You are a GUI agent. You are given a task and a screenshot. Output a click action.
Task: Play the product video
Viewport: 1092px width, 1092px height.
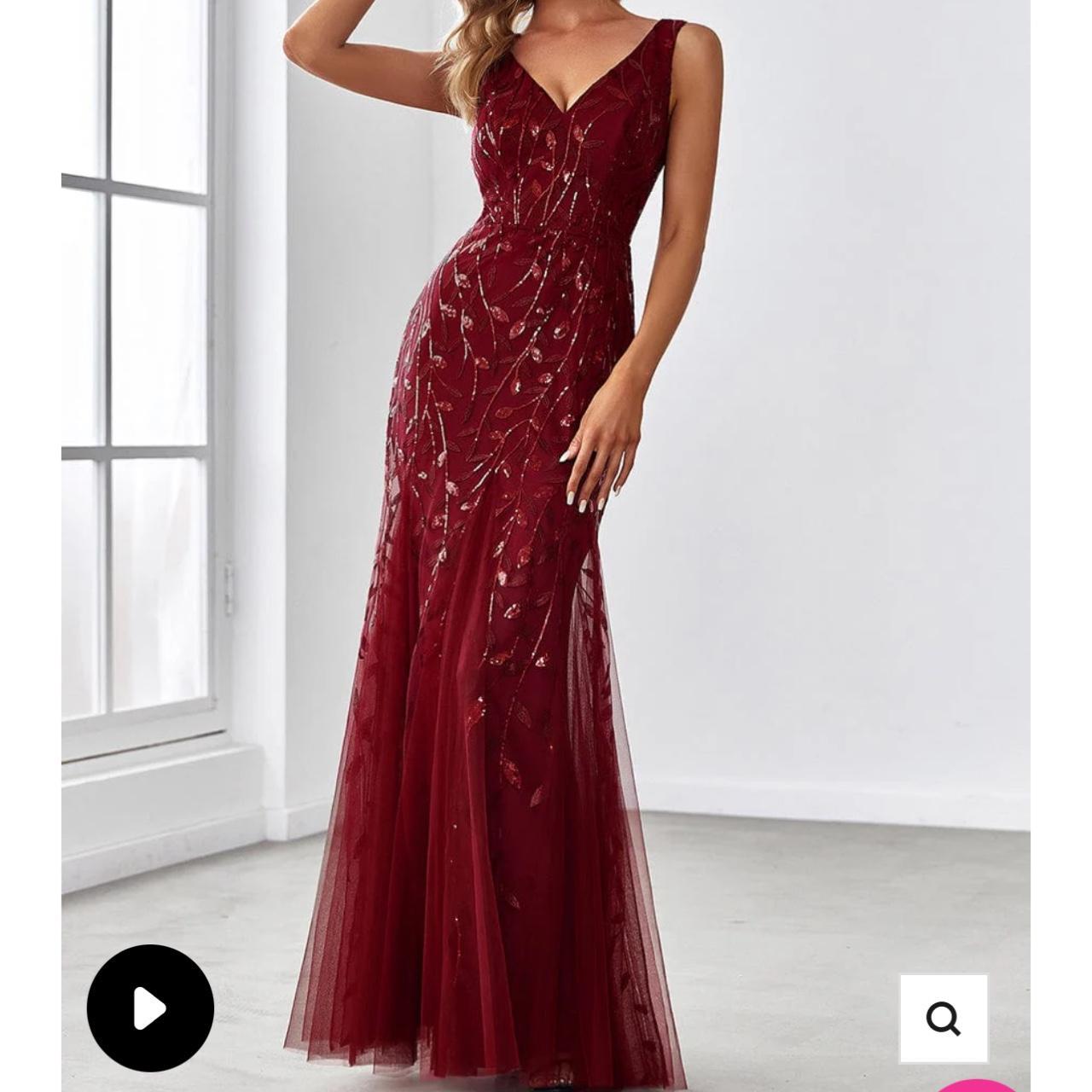point(150,1008)
